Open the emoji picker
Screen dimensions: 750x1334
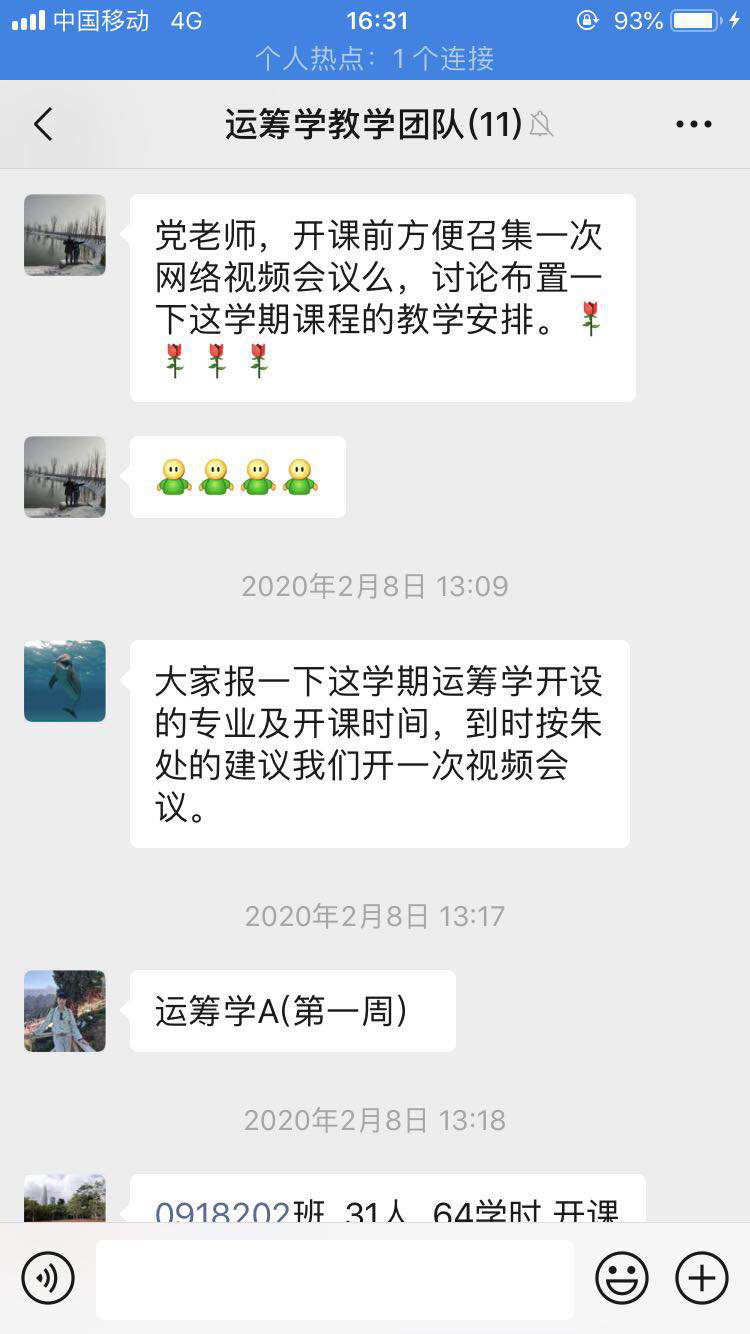pyautogui.click(x=622, y=1278)
